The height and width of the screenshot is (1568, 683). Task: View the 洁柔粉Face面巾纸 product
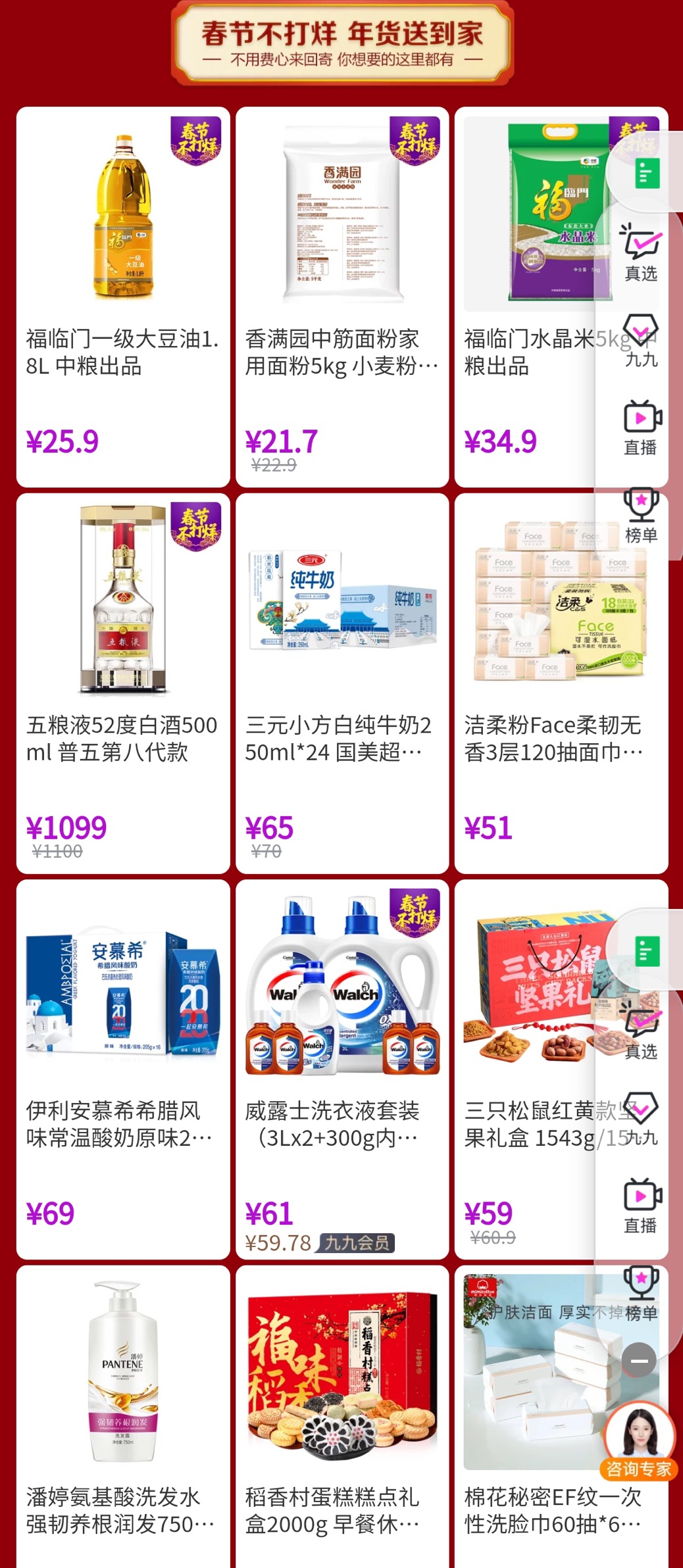(x=561, y=683)
